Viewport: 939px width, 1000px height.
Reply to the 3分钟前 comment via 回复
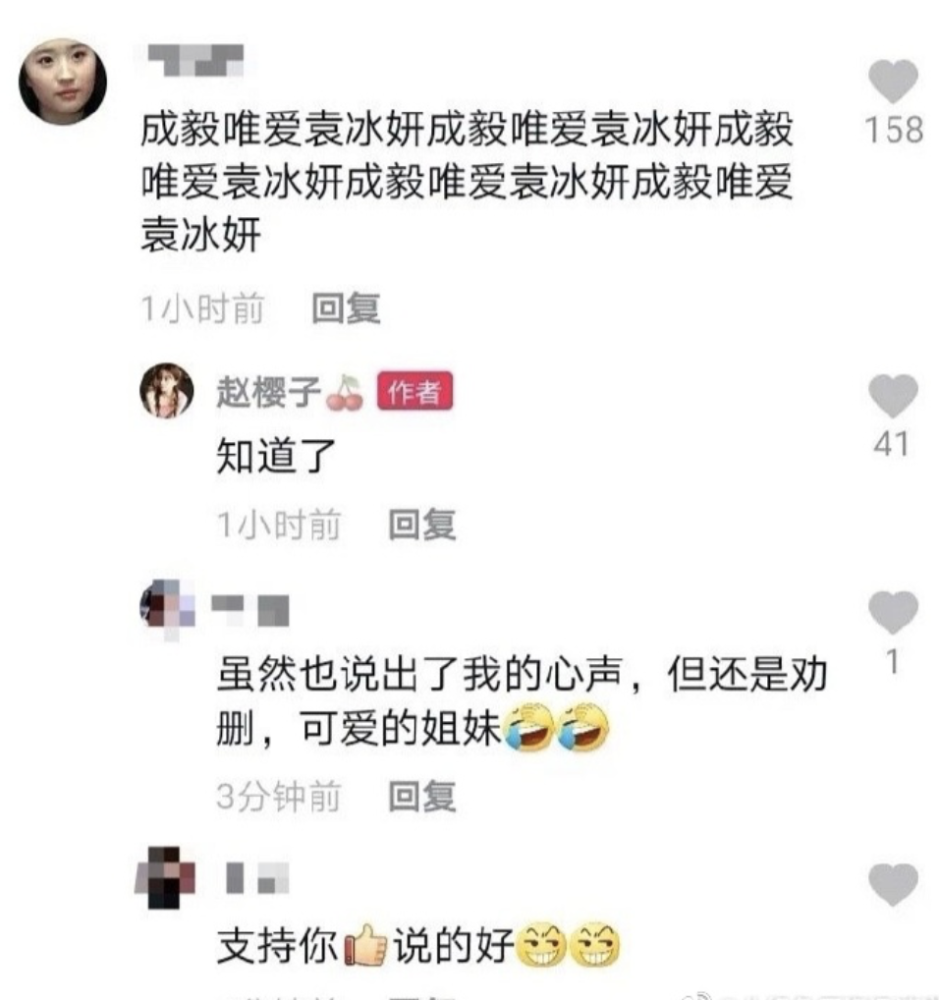421,795
